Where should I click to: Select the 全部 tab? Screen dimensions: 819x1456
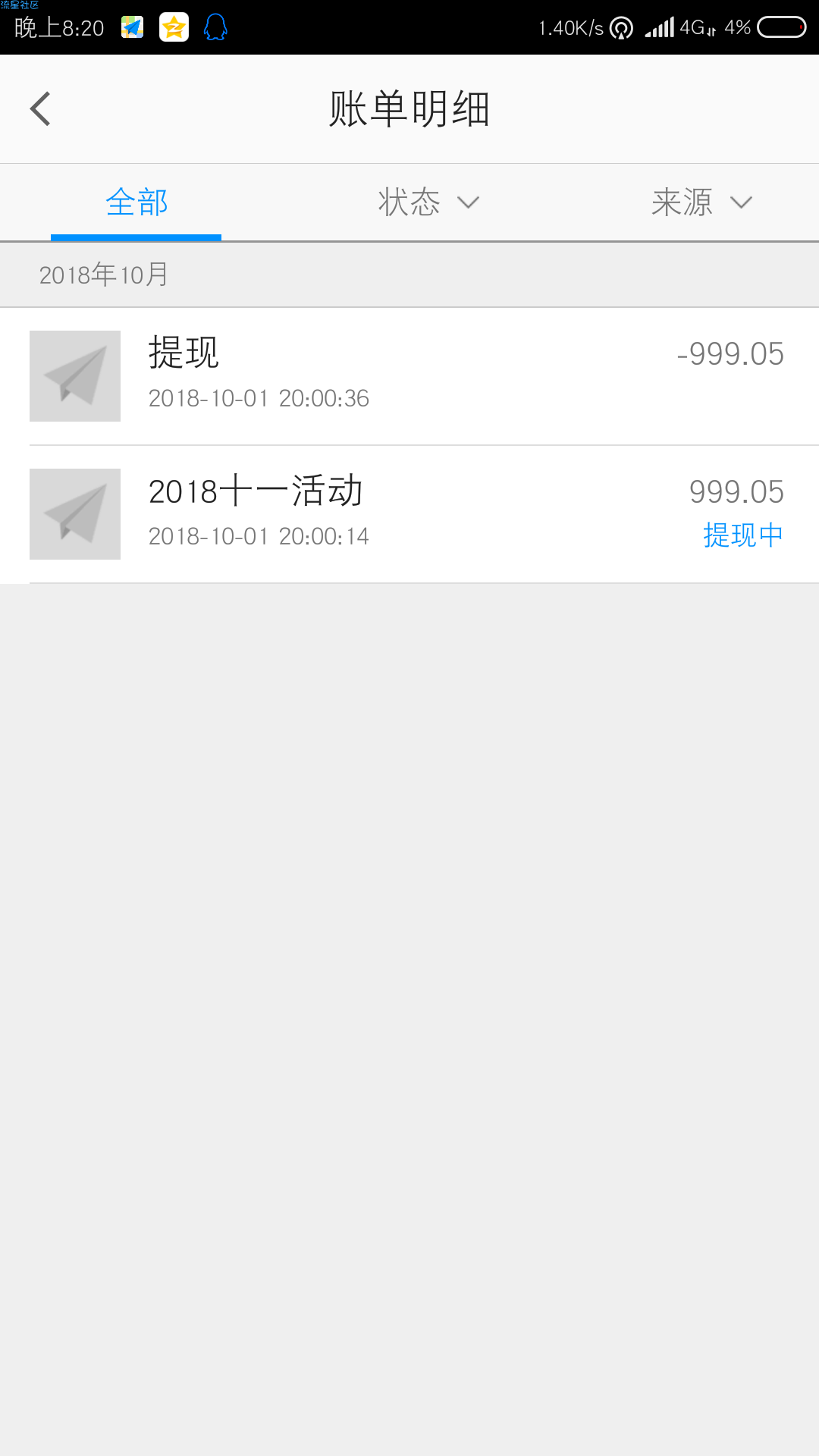[136, 202]
